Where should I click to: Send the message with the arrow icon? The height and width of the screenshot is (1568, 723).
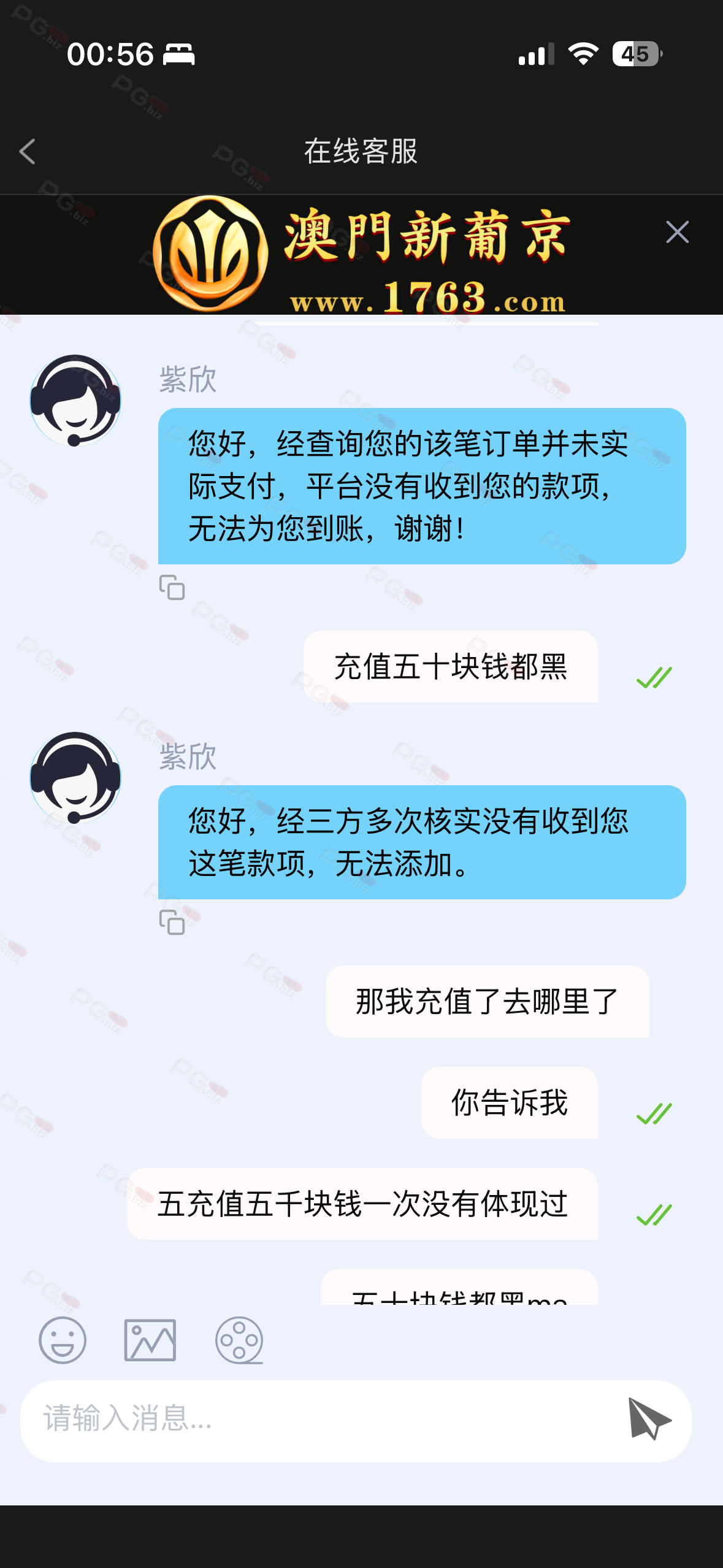coord(649,1419)
